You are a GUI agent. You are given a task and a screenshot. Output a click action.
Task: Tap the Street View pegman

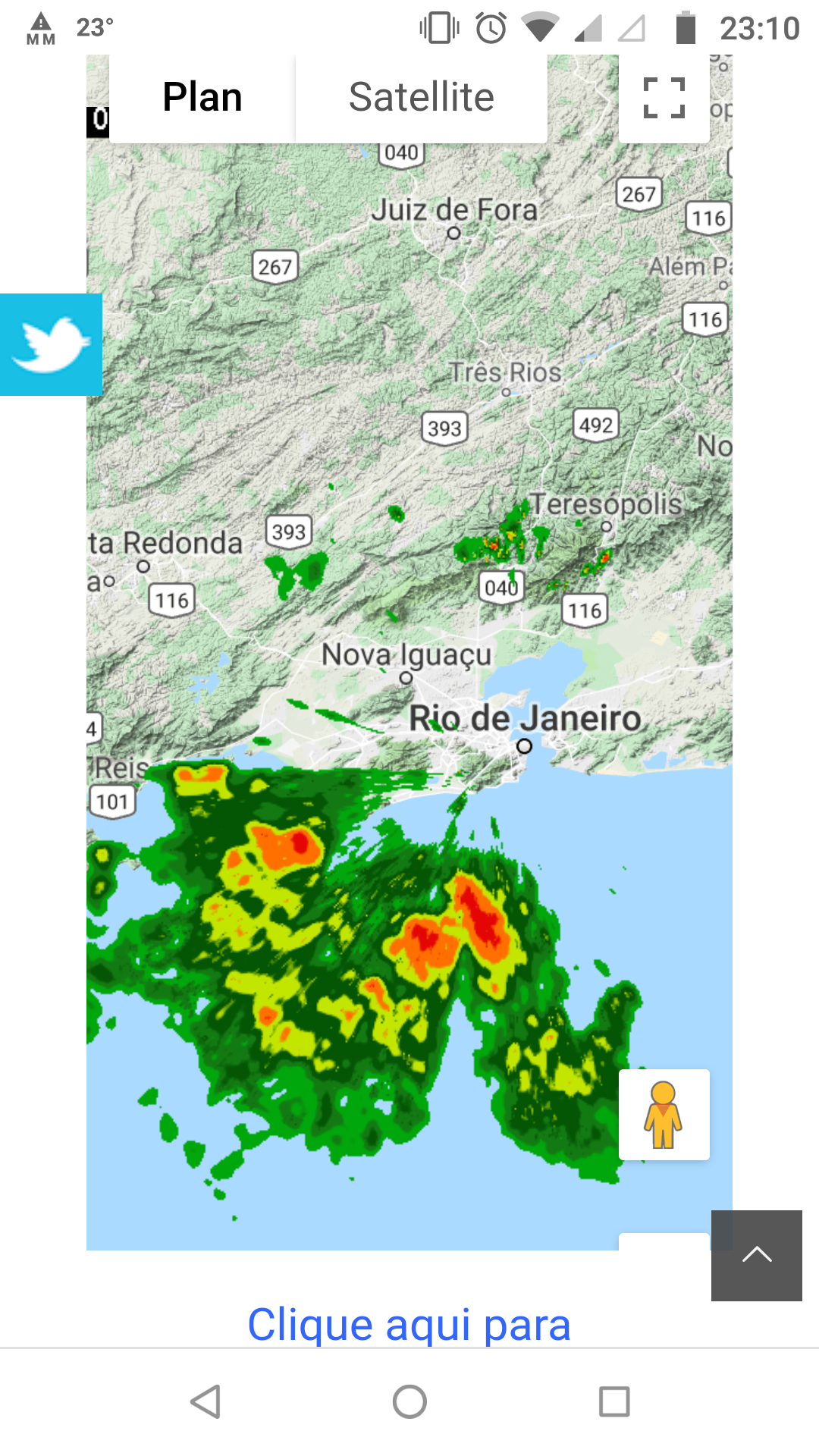pyautogui.click(x=664, y=1114)
